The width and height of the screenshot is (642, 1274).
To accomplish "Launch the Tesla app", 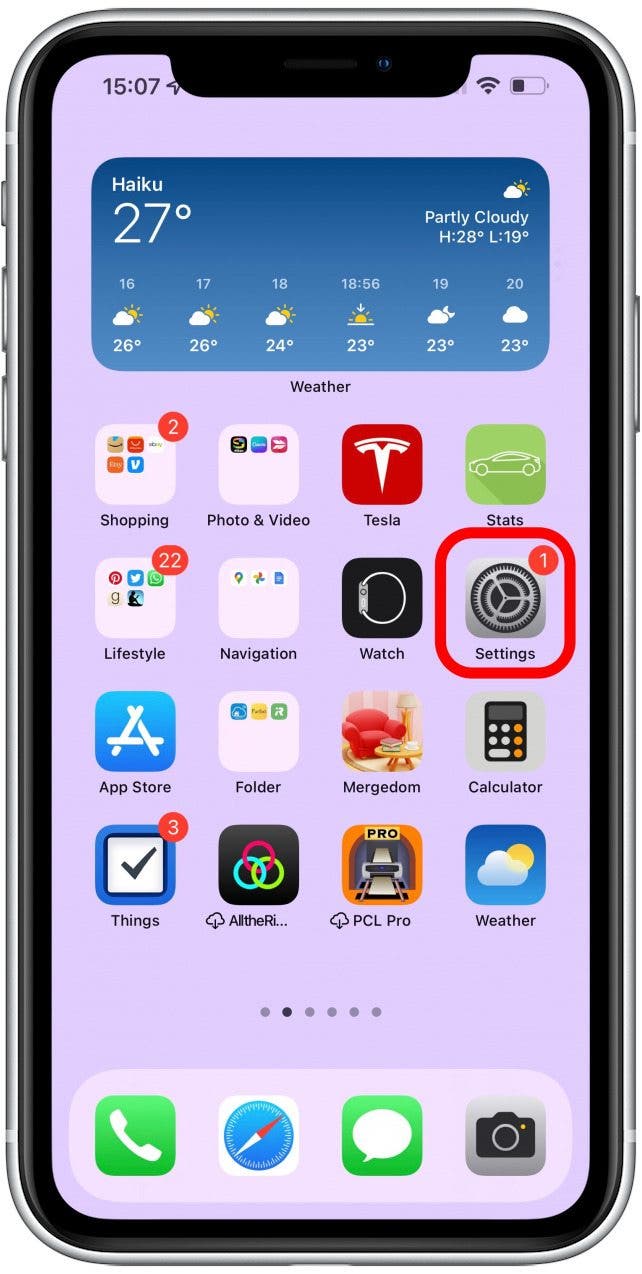I will (x=382, y=465).
